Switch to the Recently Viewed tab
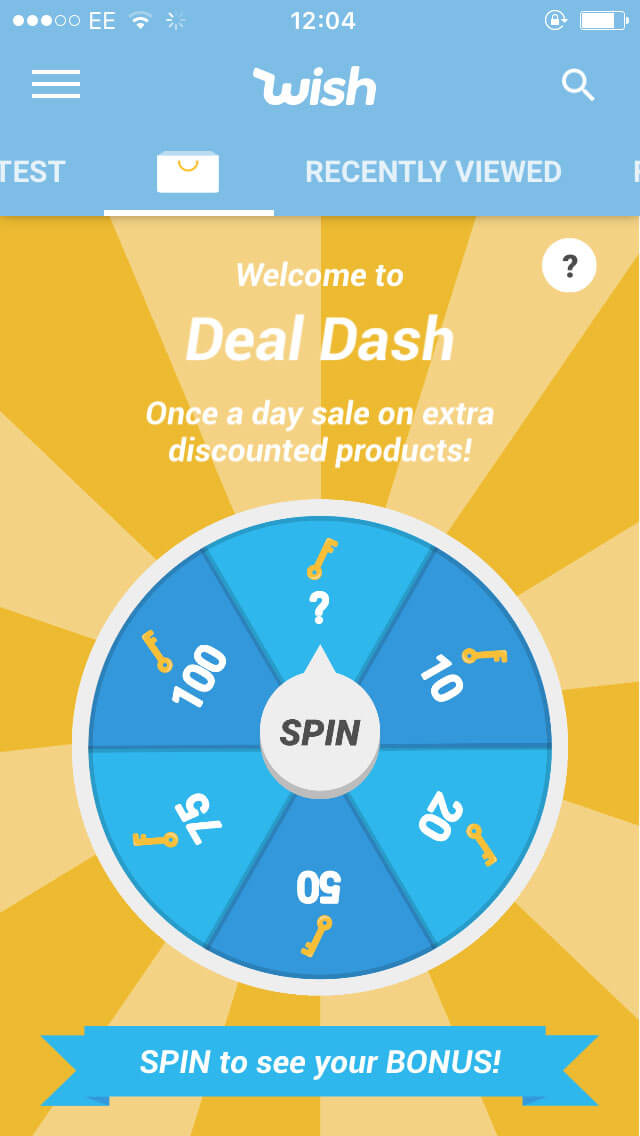This screenshot has height=1136, width=640. (433, 172)
